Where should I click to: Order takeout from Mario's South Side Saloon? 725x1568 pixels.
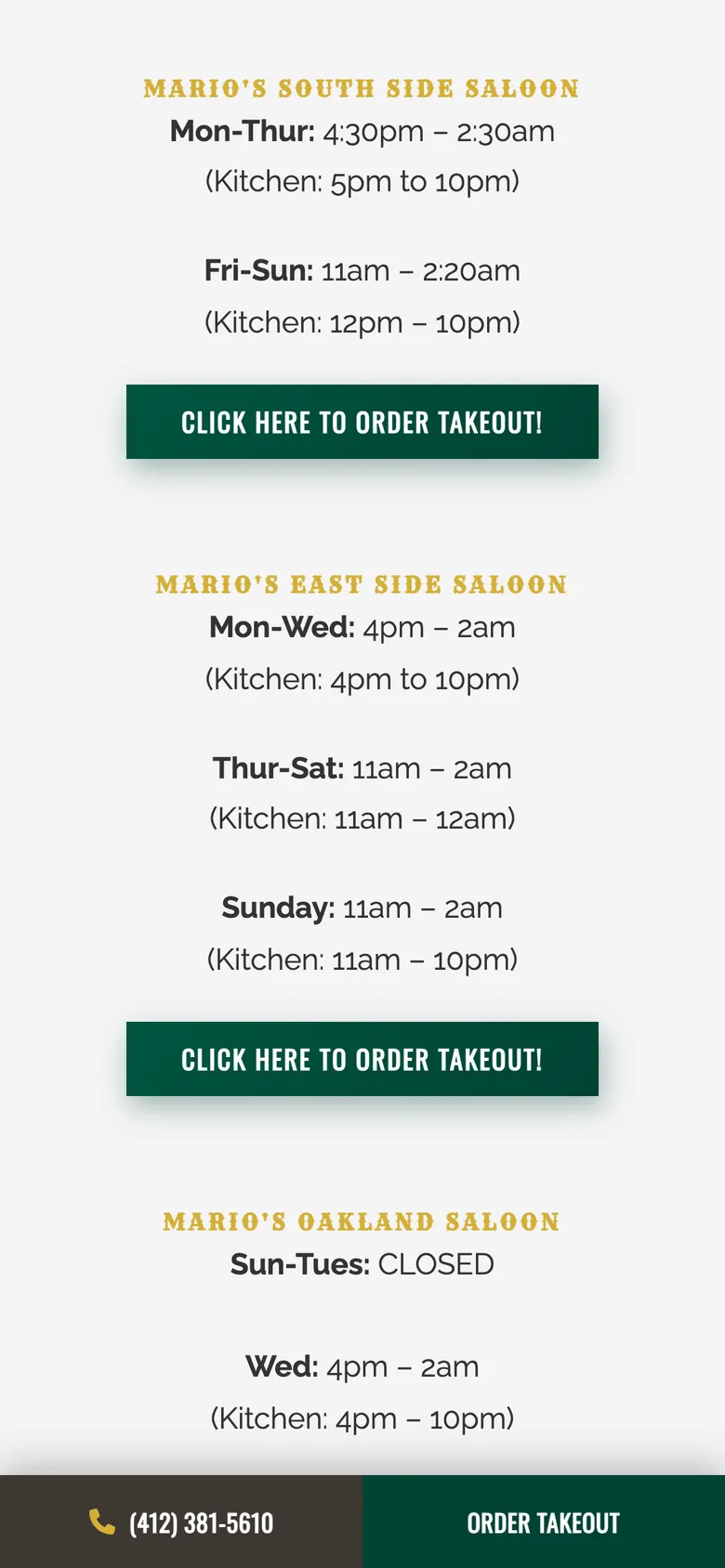[x=362, y=422]
